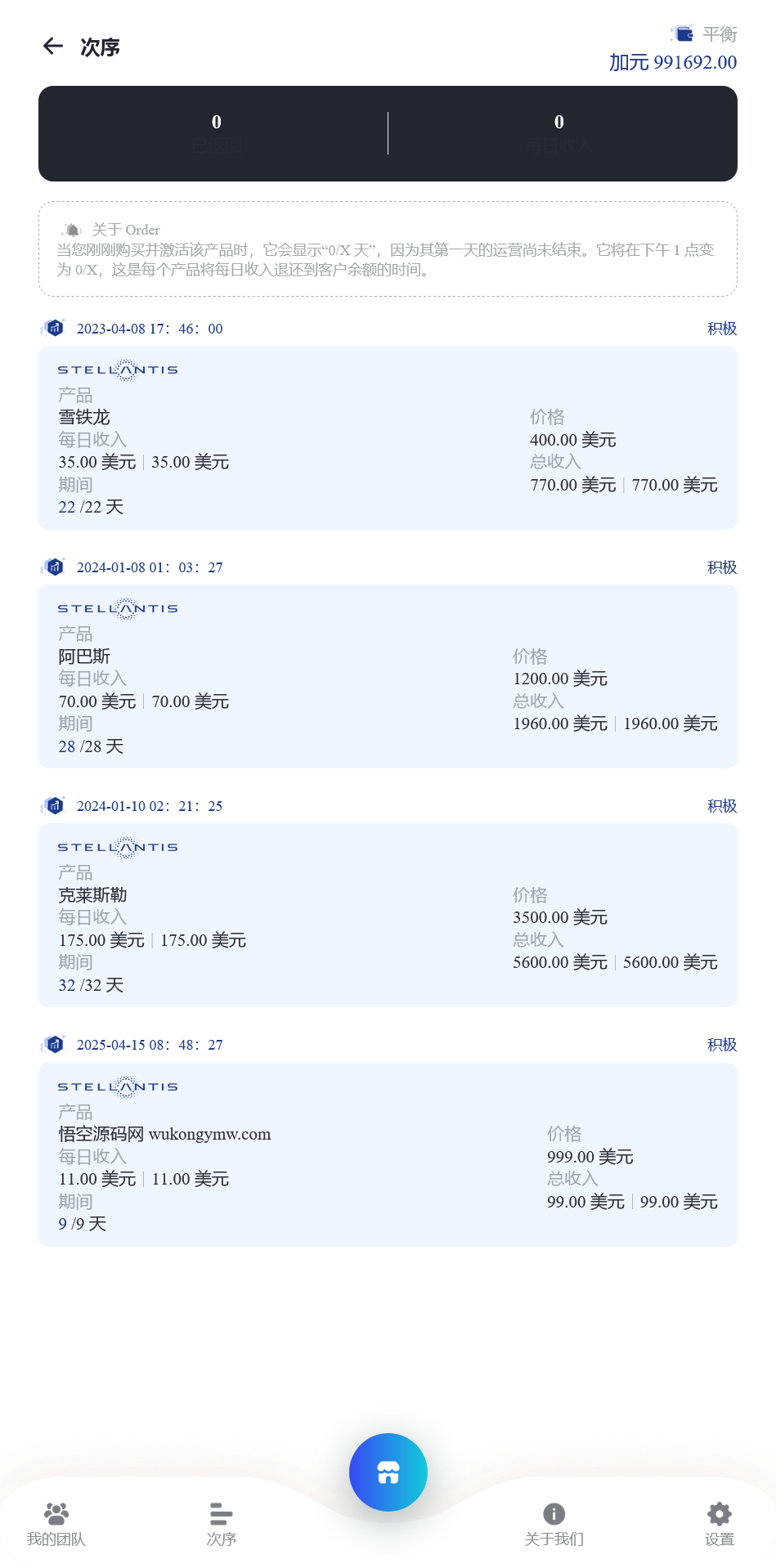Click the order icon beside 2023-04-08 timestamp
The width and height of the screenshot is (776, 1568).
53,328
